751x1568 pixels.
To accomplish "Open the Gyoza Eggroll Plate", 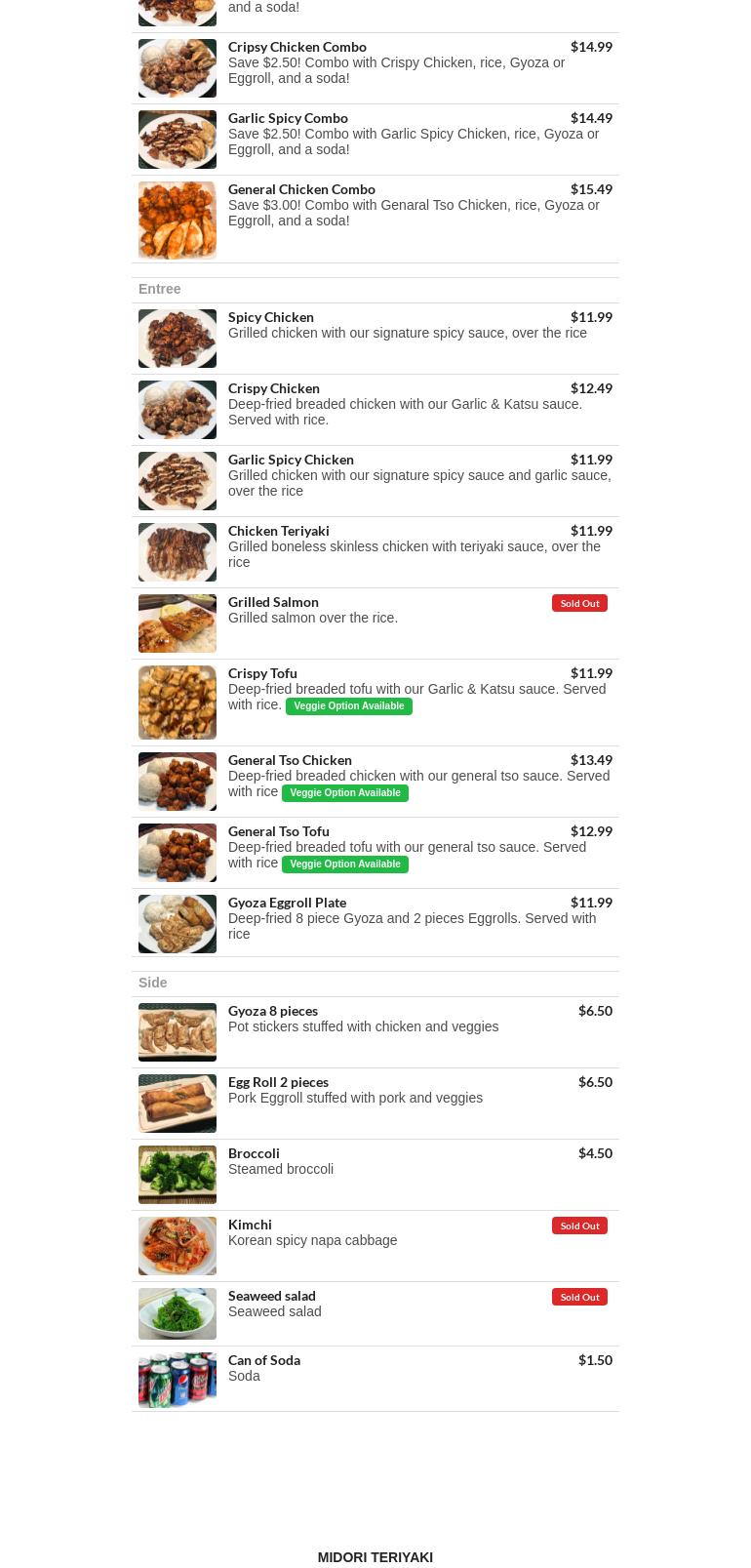I will click(x=287, y=903).
